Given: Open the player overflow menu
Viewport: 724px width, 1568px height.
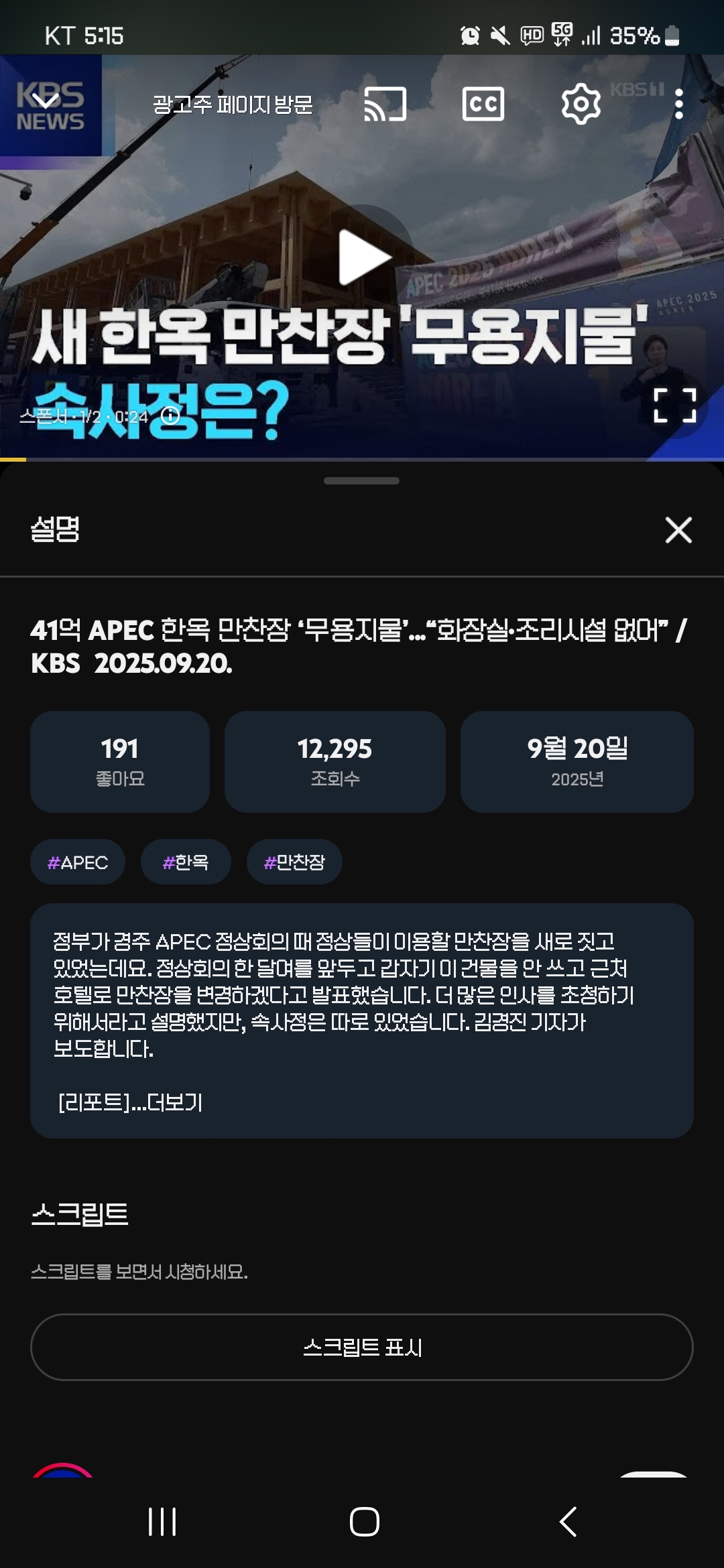Looking at the screenshot, I should (x=678, y=105).
